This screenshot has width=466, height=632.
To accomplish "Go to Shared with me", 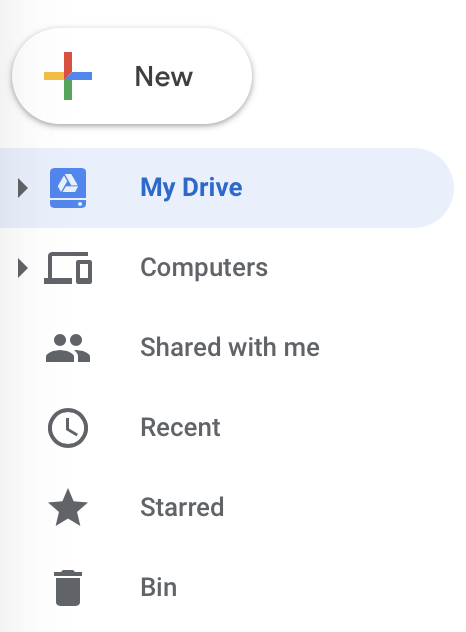I will click(227, 347).
